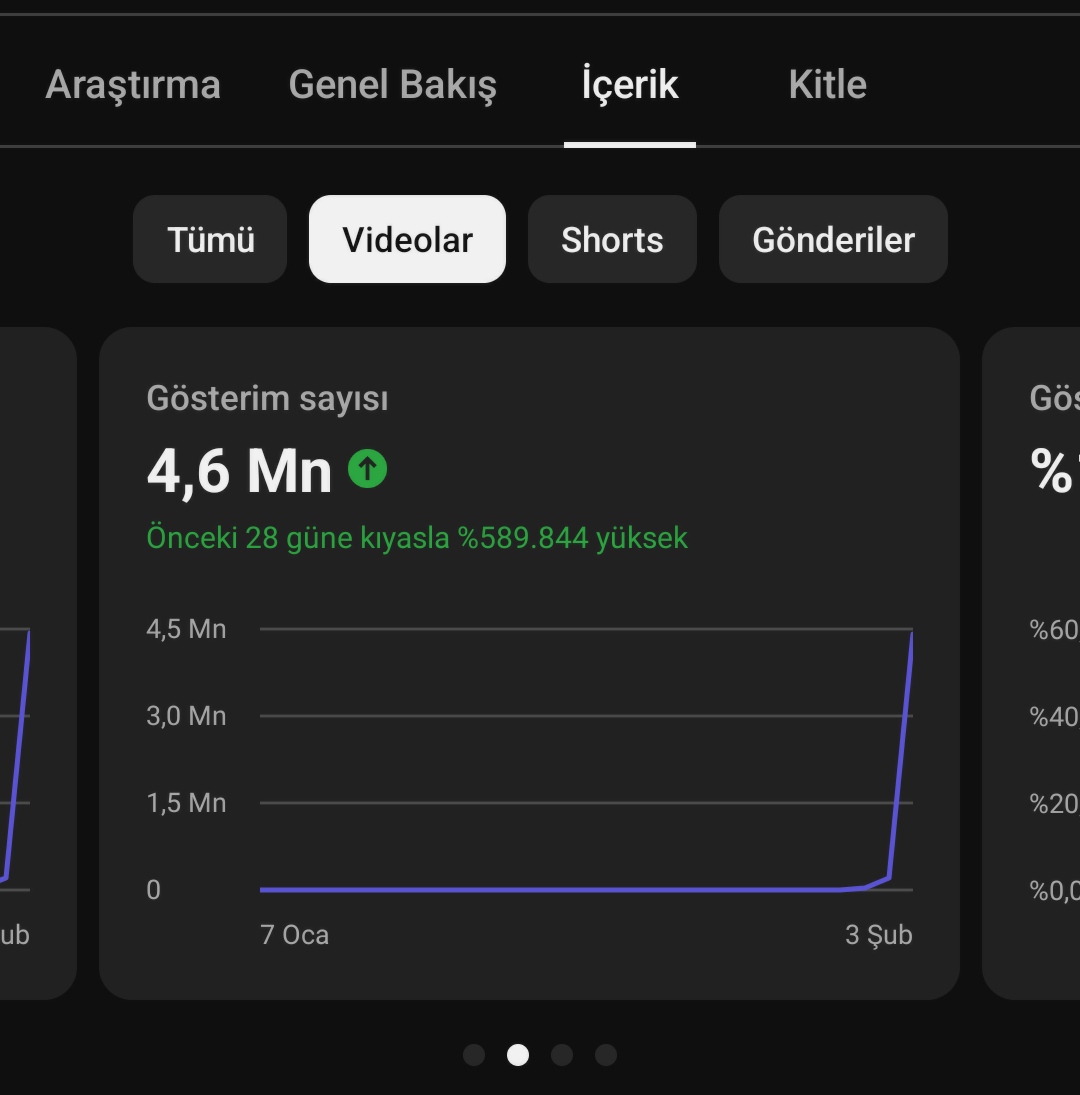Tap the Videolar filter chip
1080x1095 pixels.
[407, 240]
